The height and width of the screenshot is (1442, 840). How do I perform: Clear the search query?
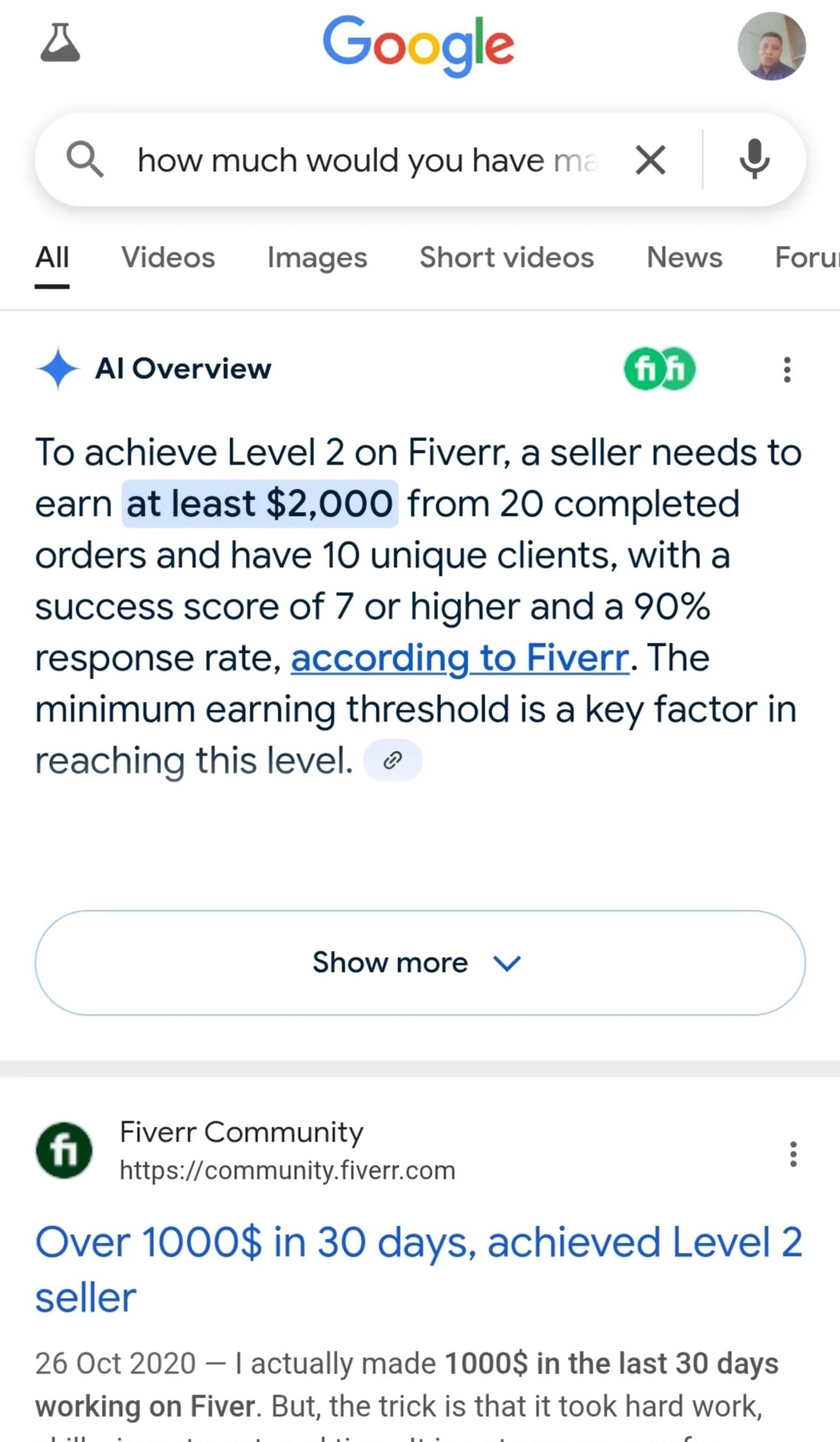pyautogui.click(x=650, y=160)
